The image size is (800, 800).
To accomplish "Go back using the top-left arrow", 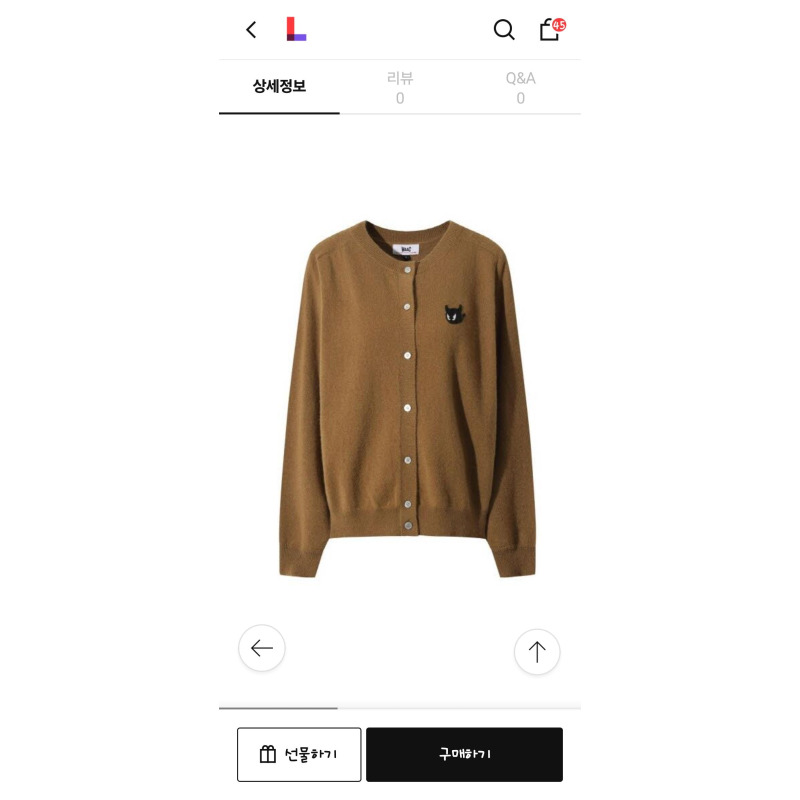I will (x=251, y=30).
